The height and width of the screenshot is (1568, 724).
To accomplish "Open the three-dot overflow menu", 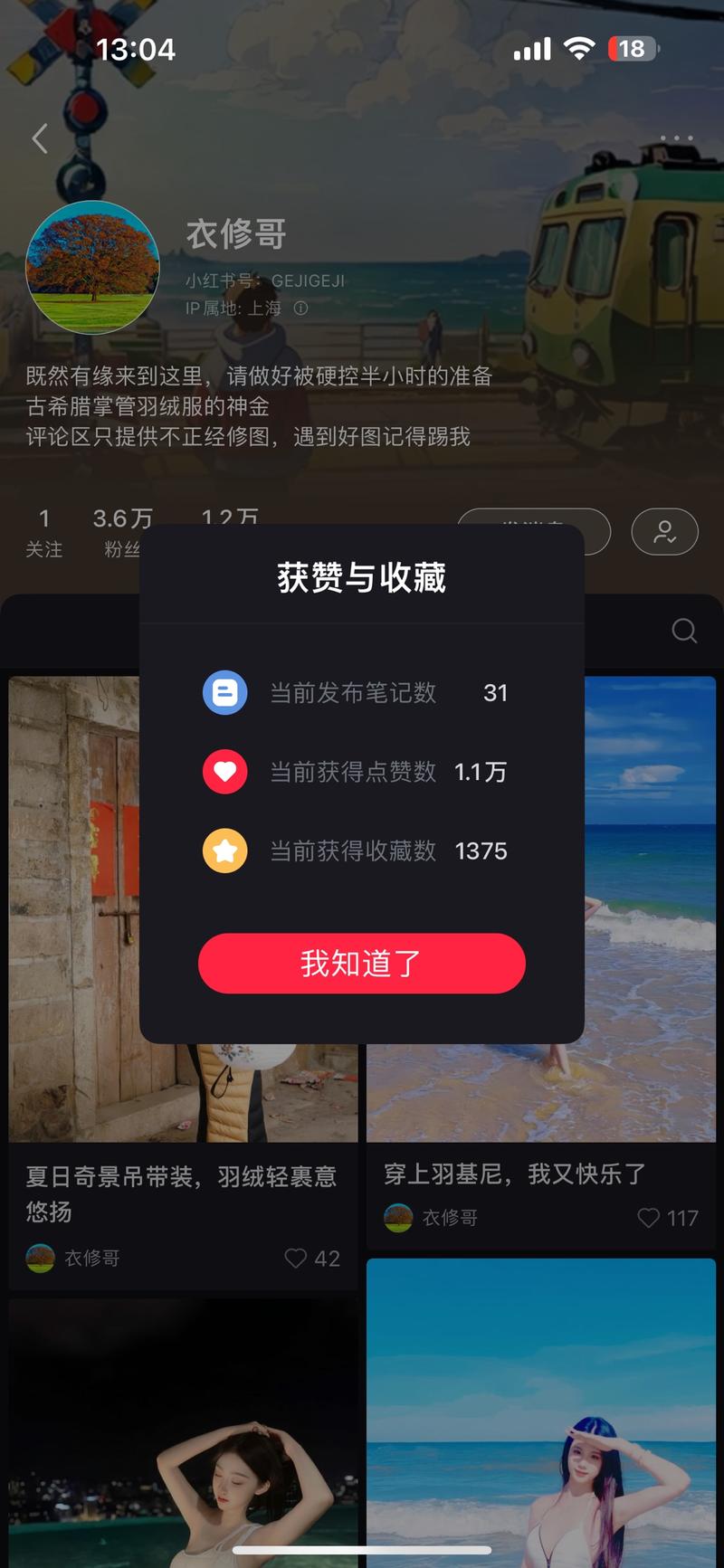I will coord(676,139).
